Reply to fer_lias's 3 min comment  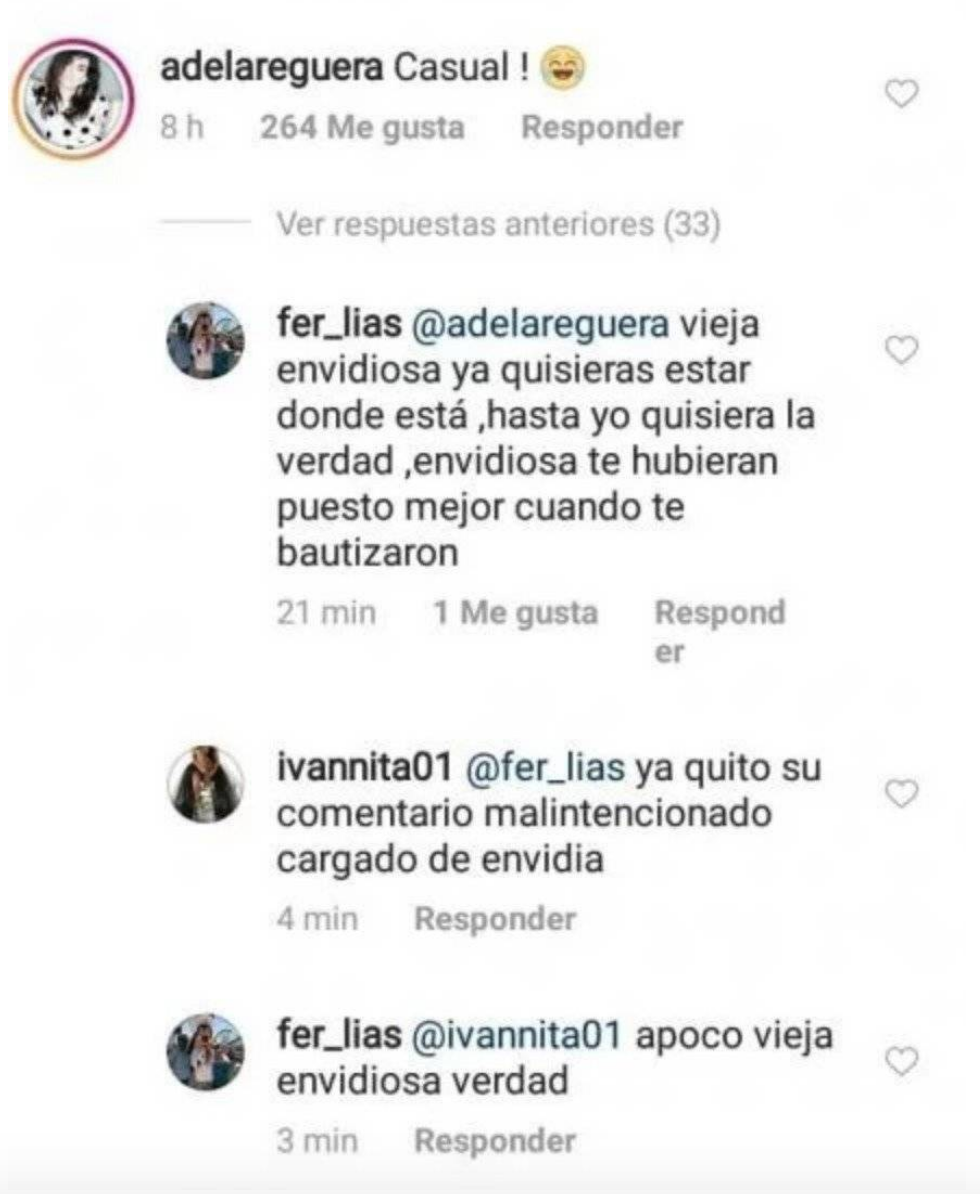click(495, 1141)
